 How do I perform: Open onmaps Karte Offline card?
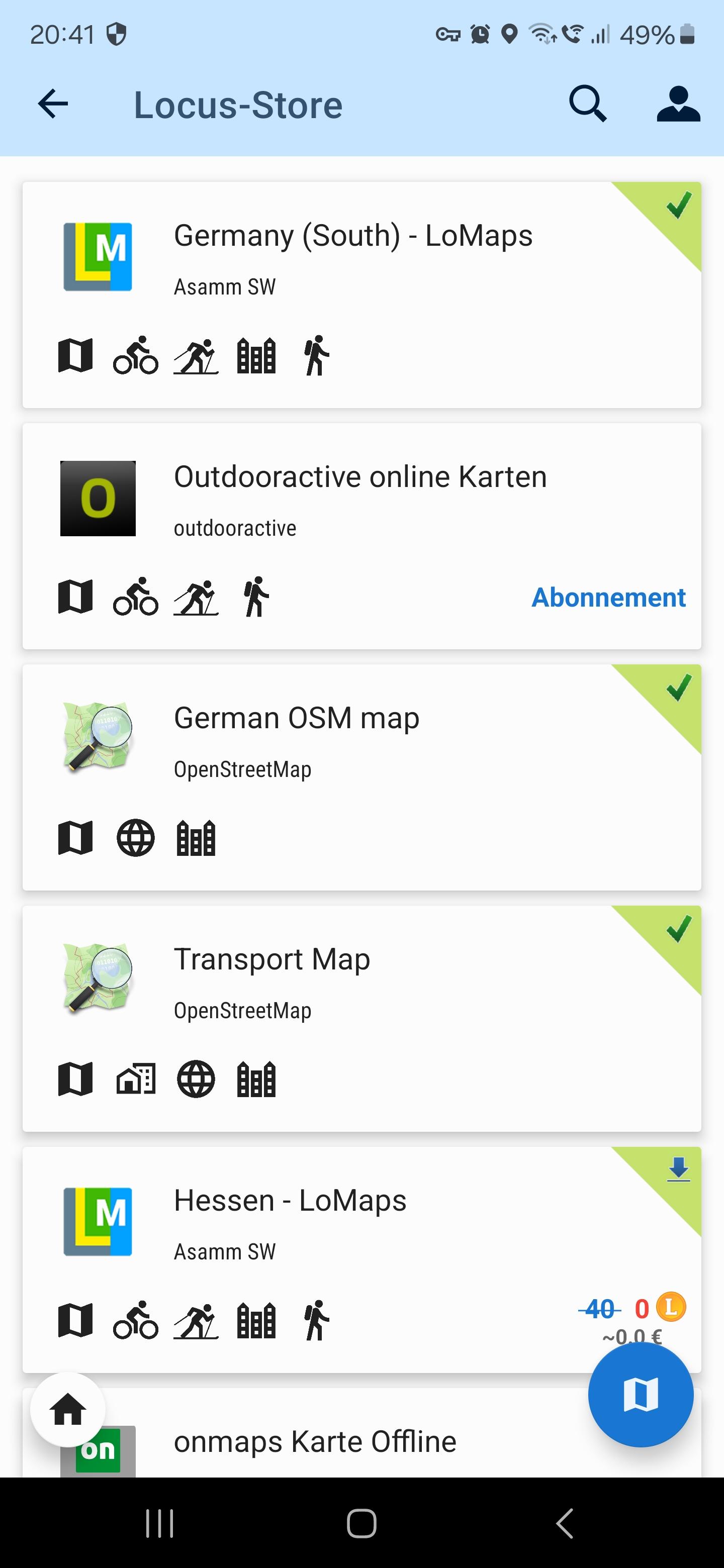click(x=361, y=1432)
